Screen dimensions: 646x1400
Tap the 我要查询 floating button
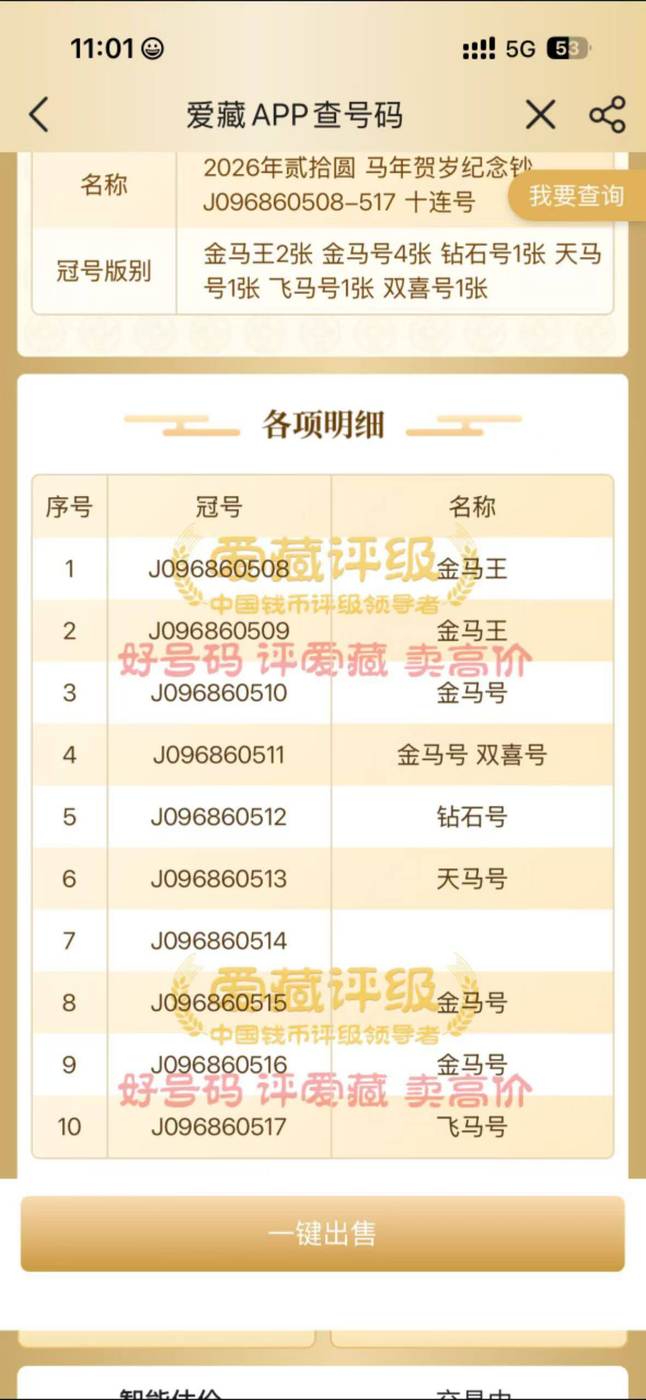[577, 196]
